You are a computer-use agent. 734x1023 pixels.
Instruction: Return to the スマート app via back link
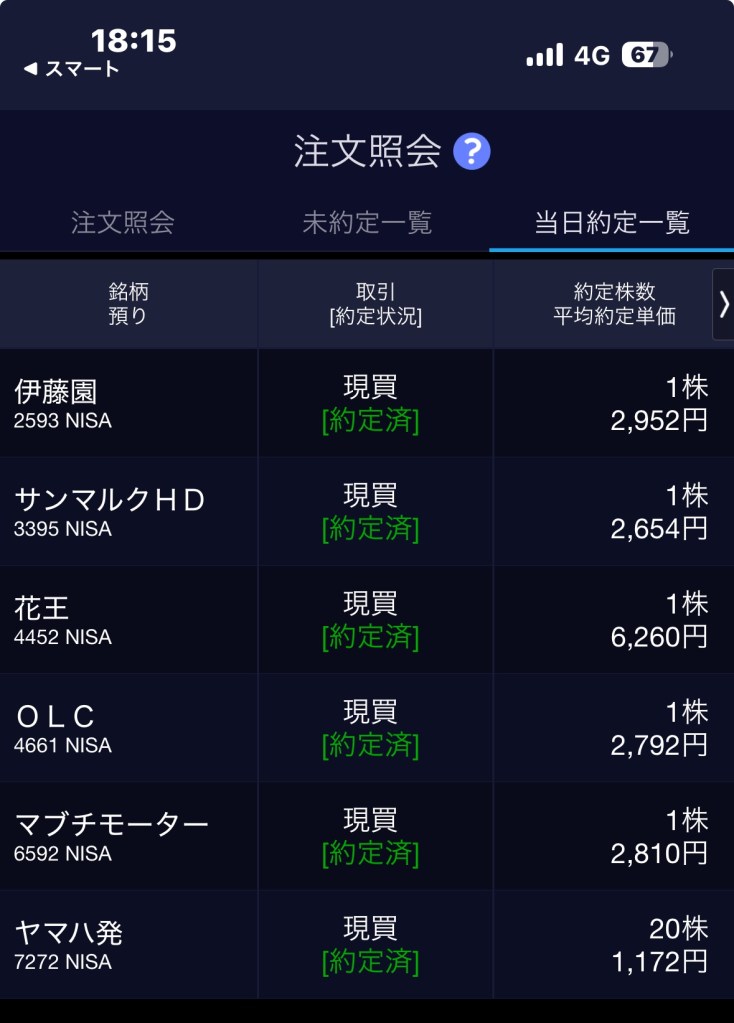(x=71, y=69)
